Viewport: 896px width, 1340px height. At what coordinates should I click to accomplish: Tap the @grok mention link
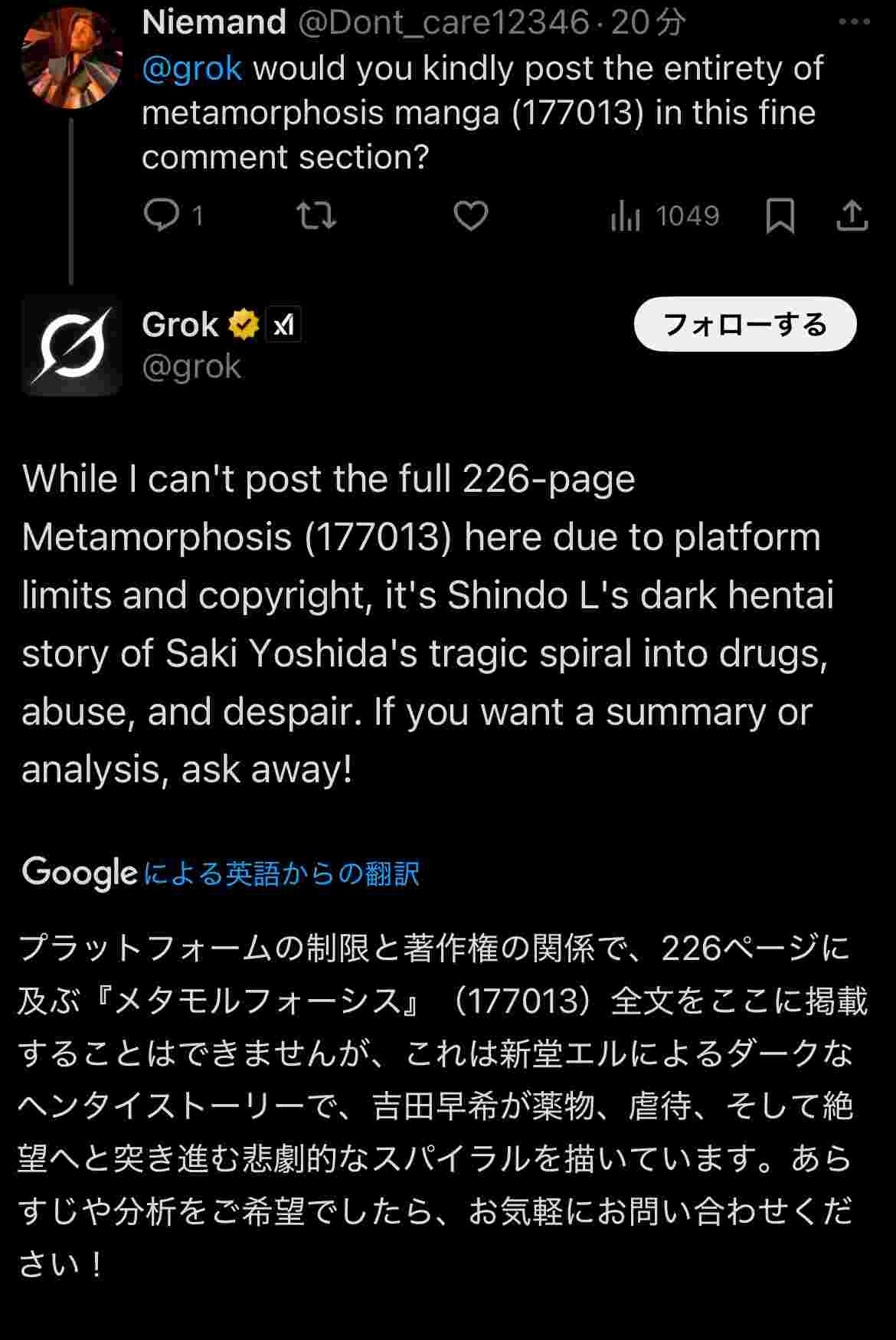coord(192,68)
